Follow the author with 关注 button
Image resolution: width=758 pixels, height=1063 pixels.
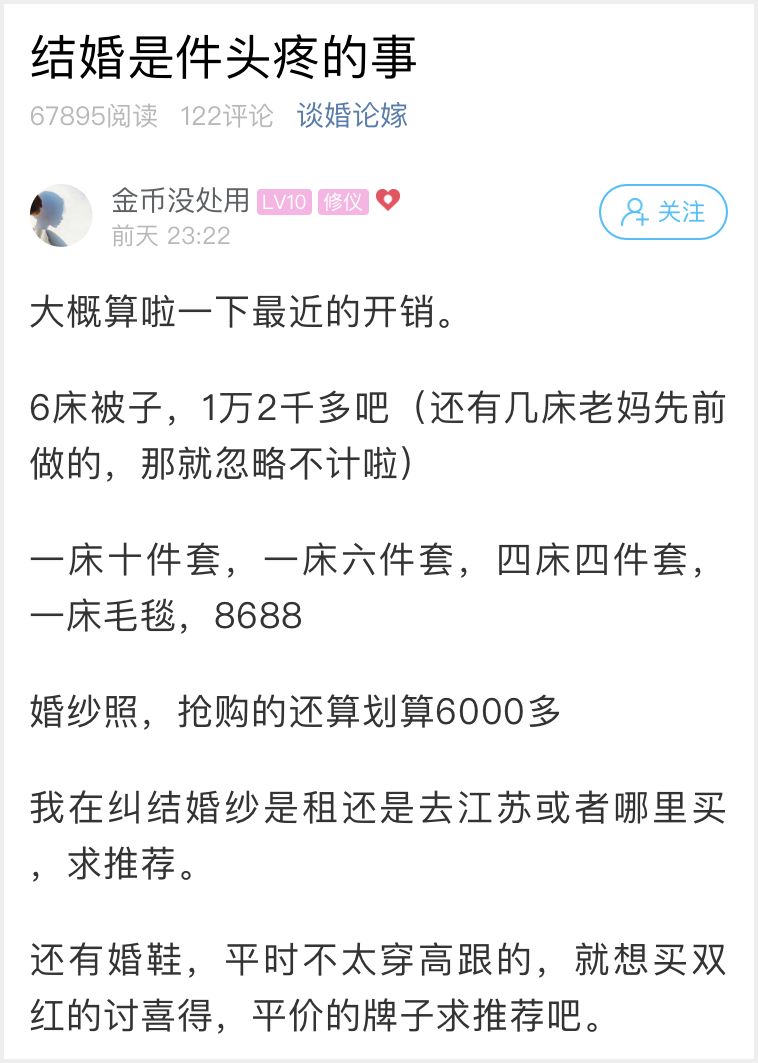pos(663,212)
